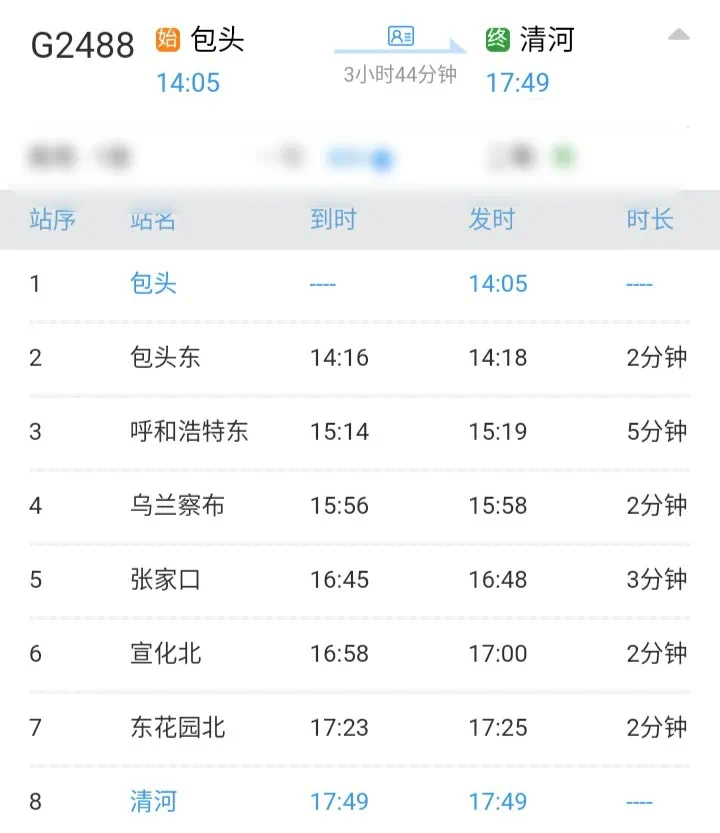Collapse the G2488 stop list arrow
The image size is (720, 833).
click(679, 35)
